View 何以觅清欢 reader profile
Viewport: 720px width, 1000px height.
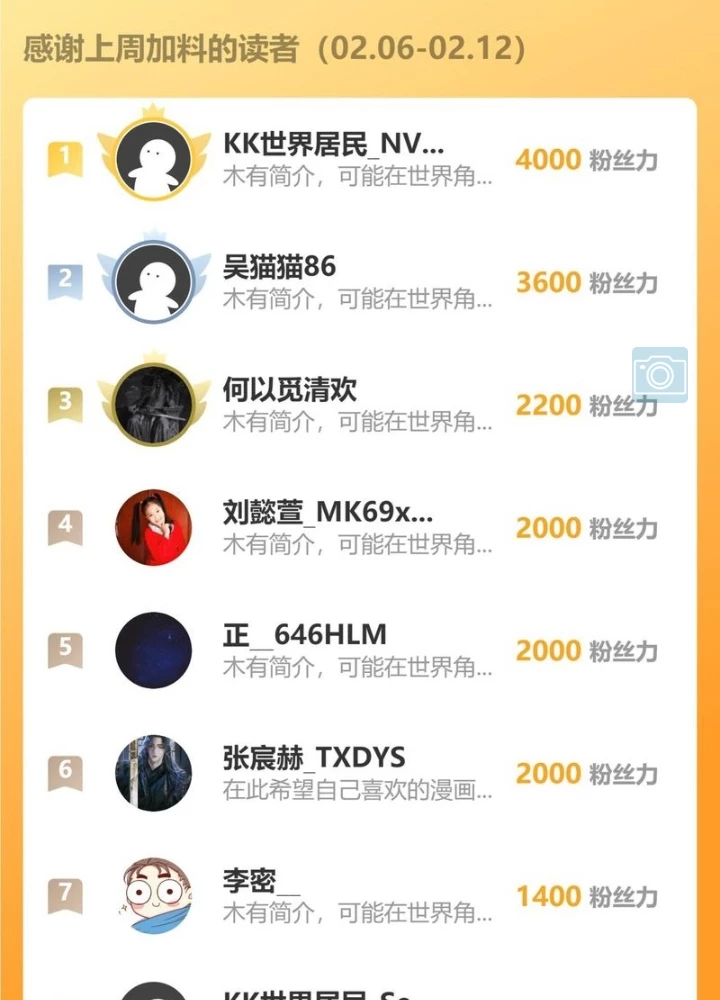[289, 390]
